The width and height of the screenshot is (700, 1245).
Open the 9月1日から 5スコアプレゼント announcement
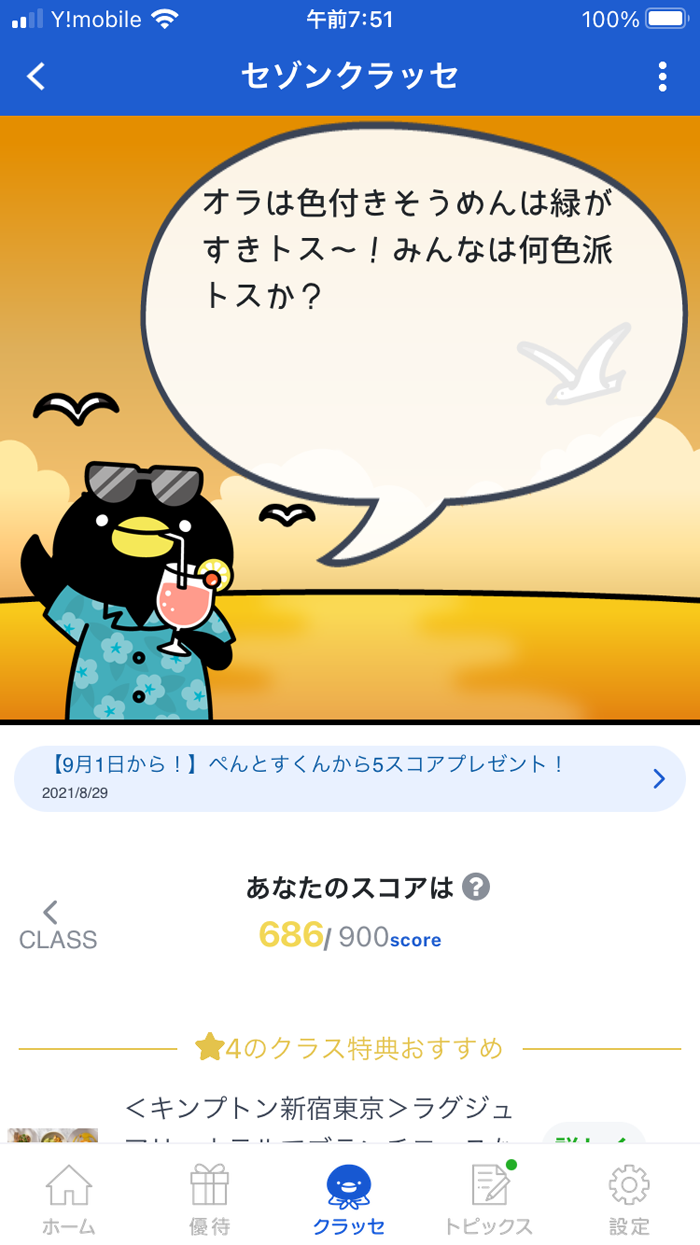[x=350, y=777]
